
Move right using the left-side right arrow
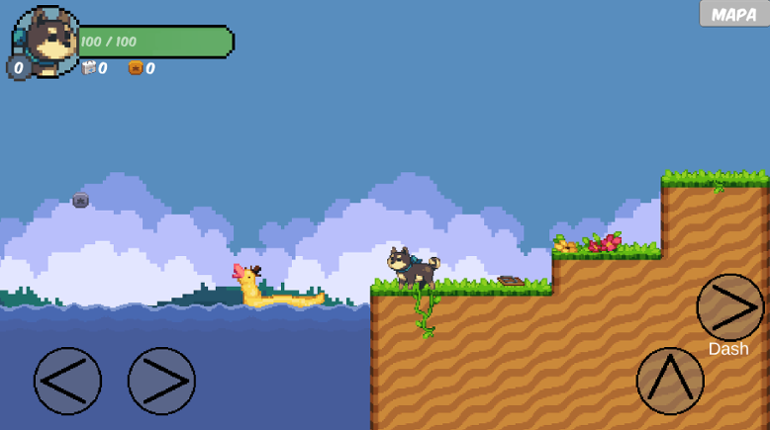(161, 381)
